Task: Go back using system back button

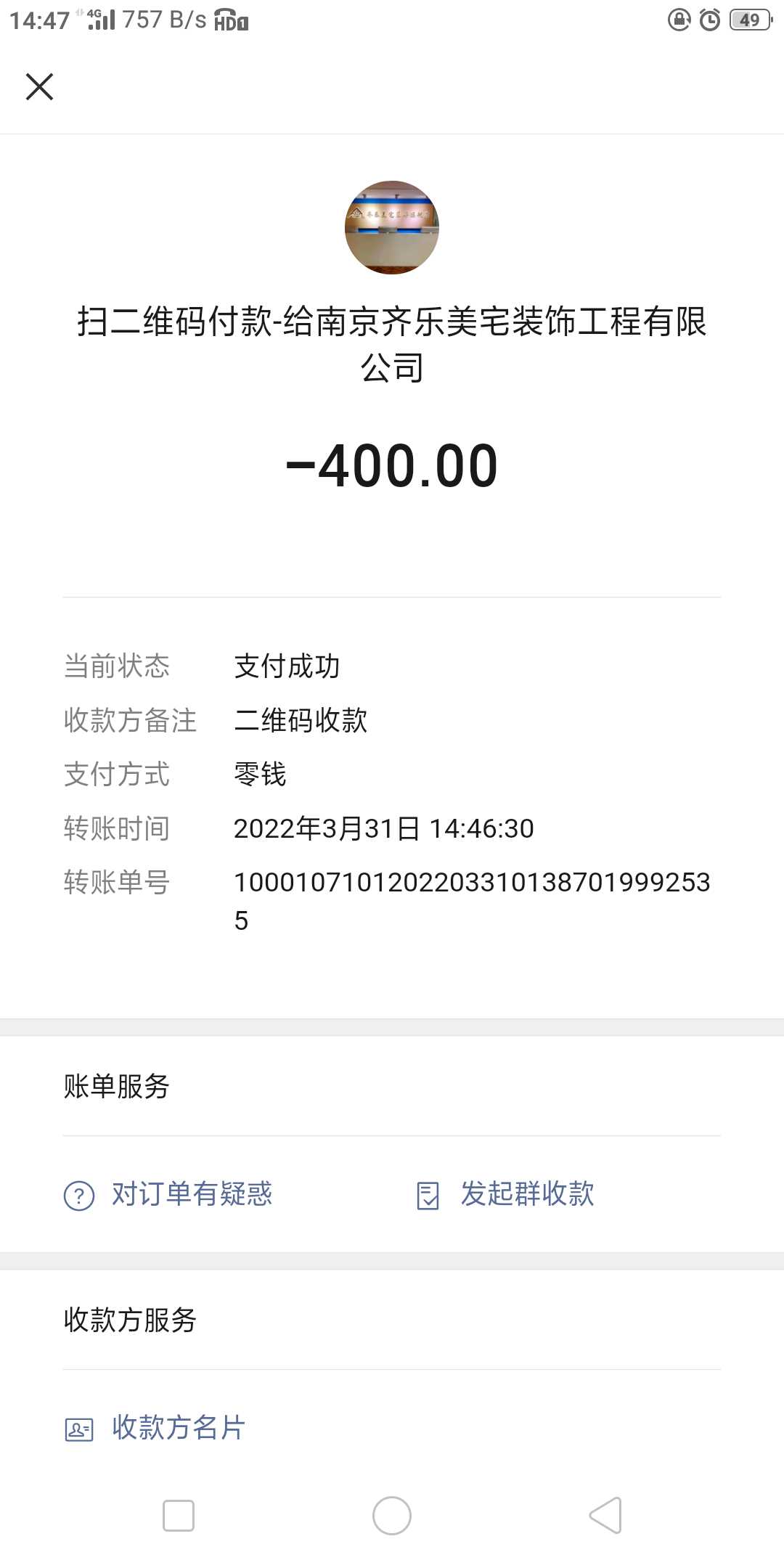Action: tap(605, 1516)
